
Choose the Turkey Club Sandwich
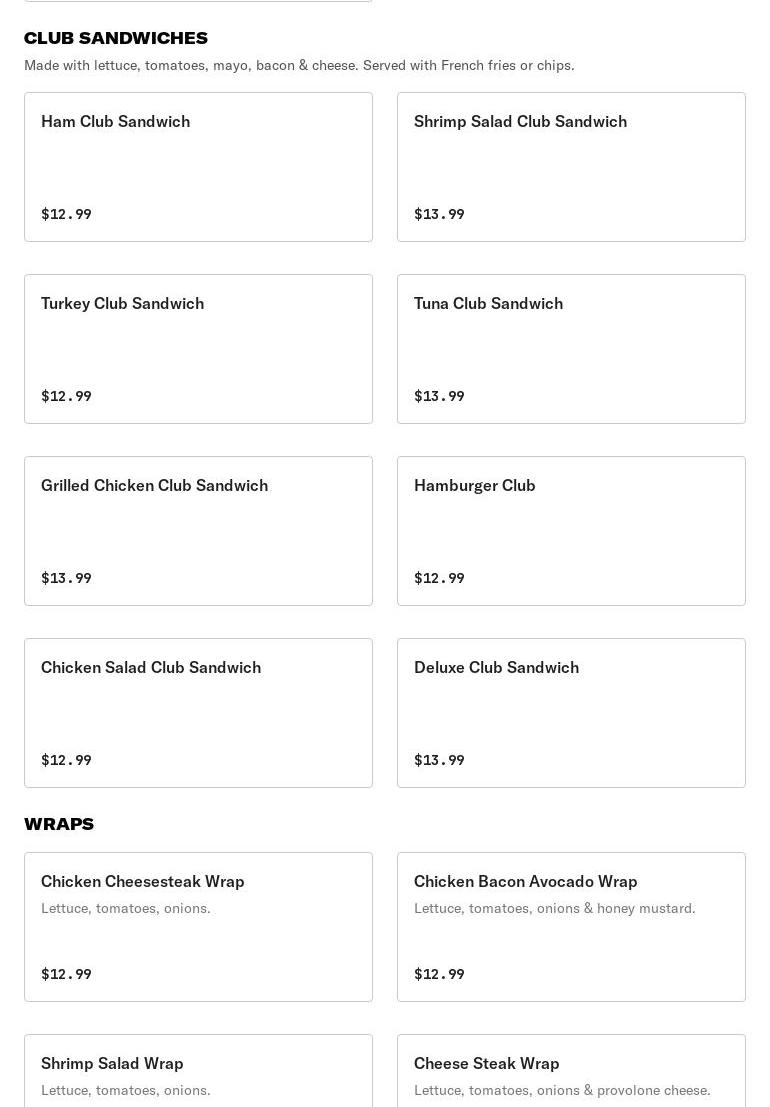click(198, 349)
